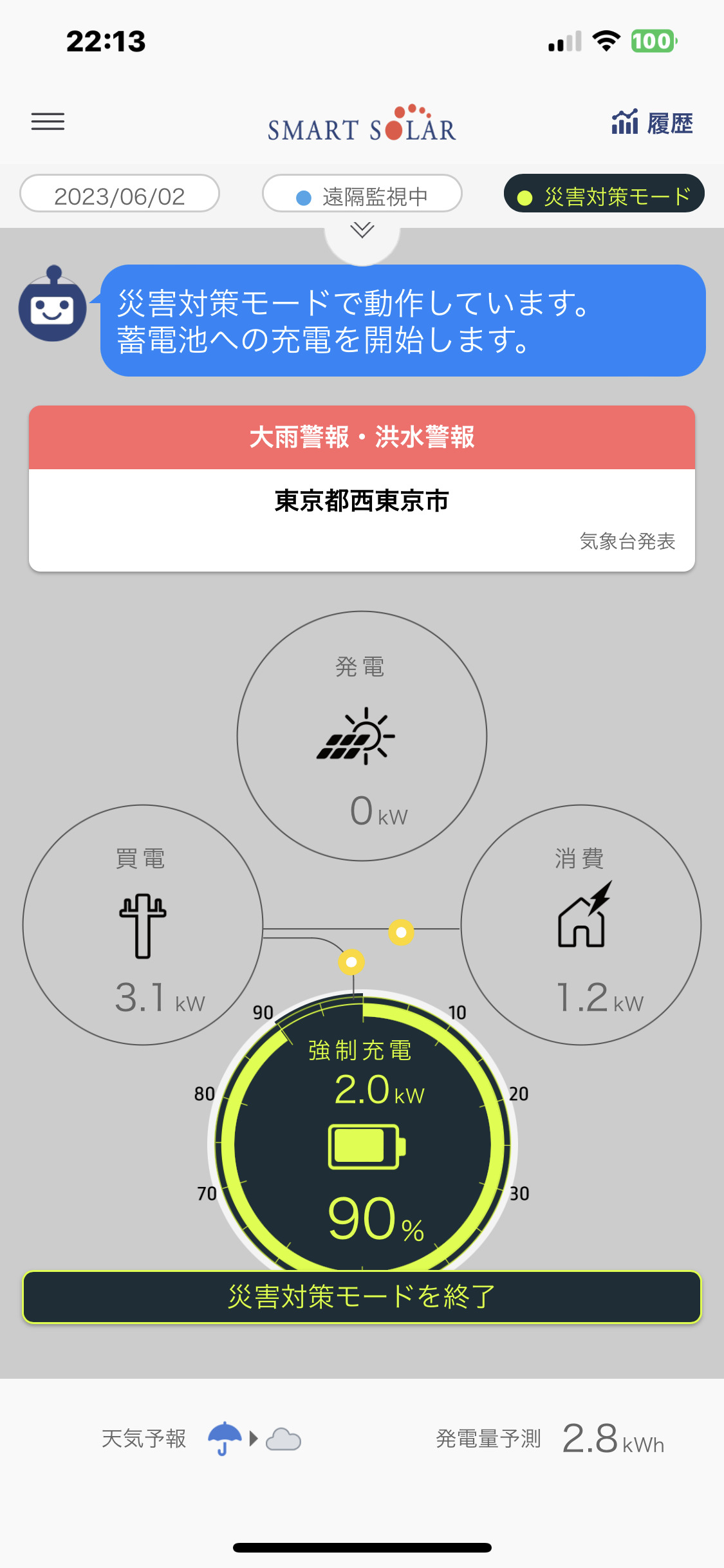Tap the 2023/06/02 date selector
The image size is (724, 1568).
(x=120, y=194)
